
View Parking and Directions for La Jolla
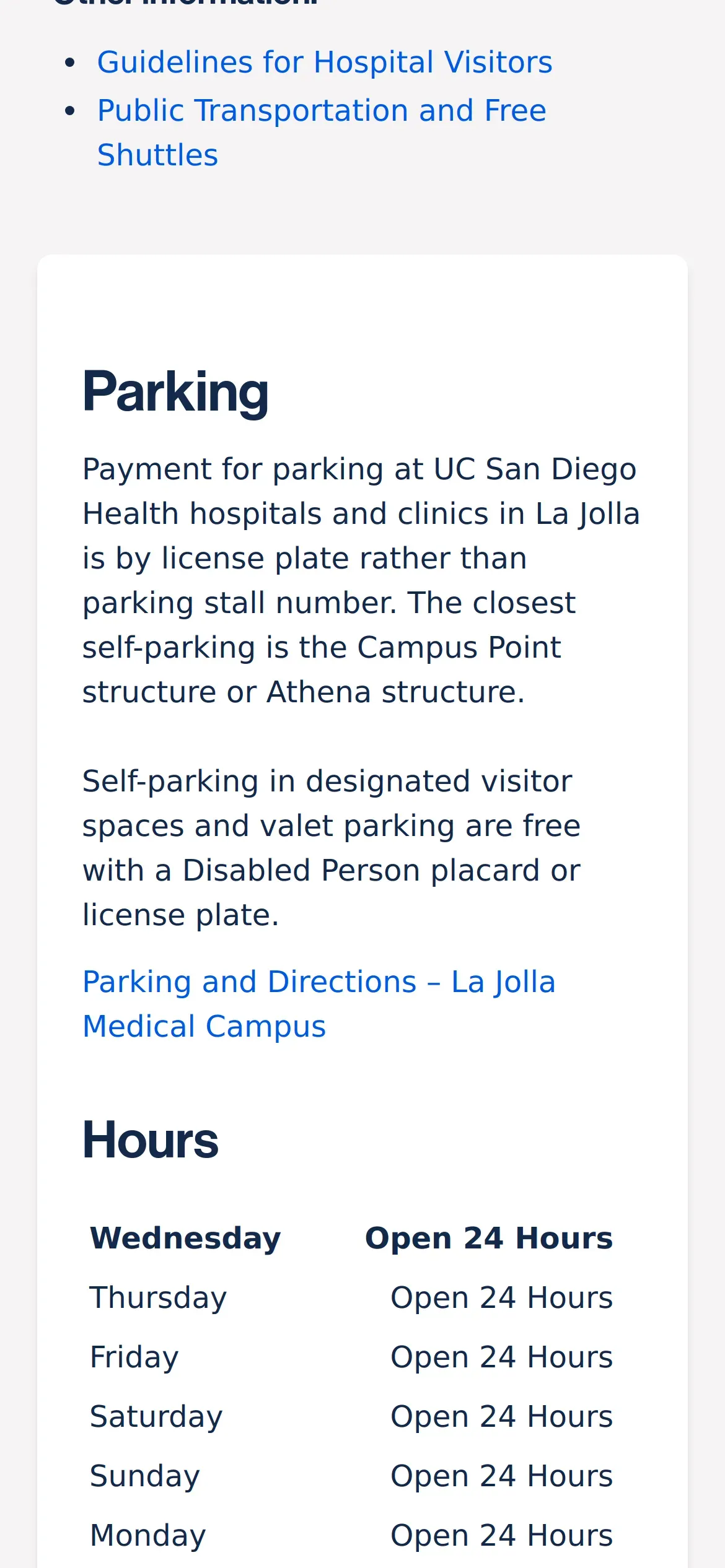click(x=319, y=982)
